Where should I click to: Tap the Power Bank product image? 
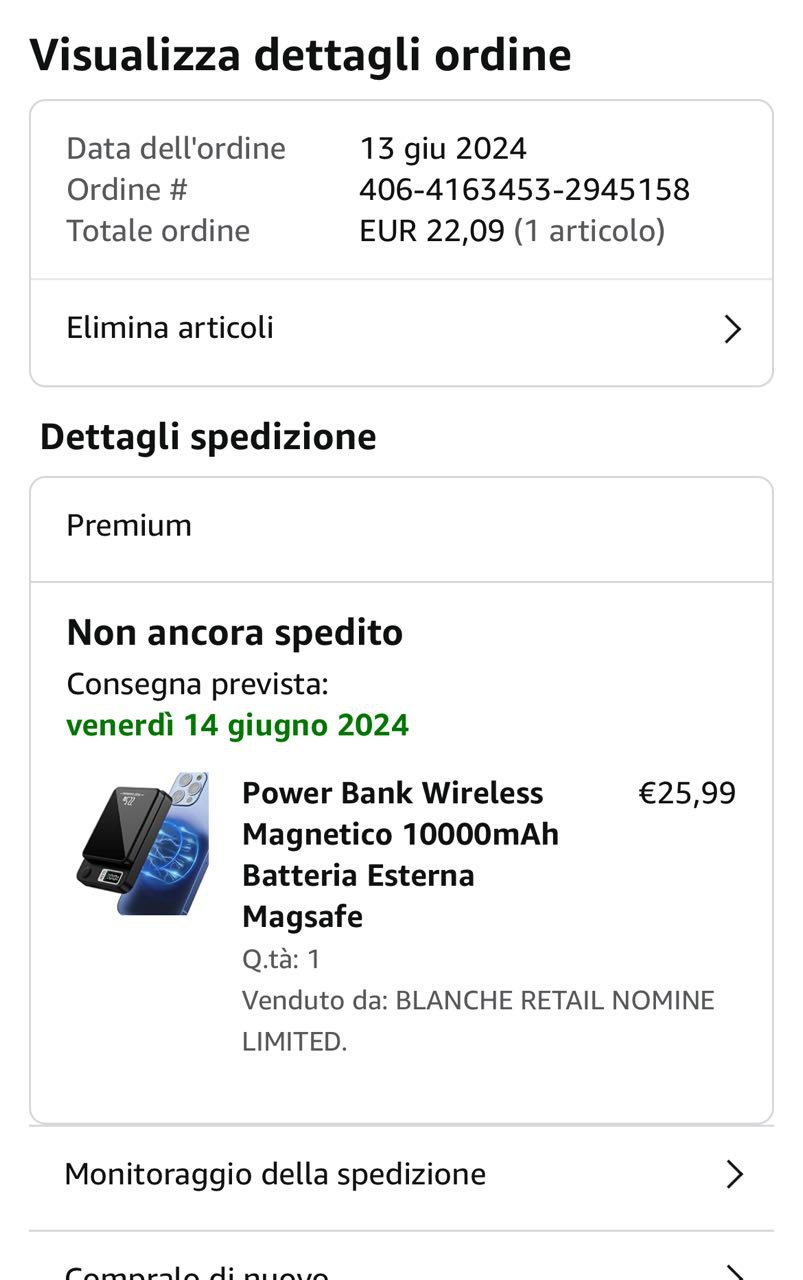point(142,843)
